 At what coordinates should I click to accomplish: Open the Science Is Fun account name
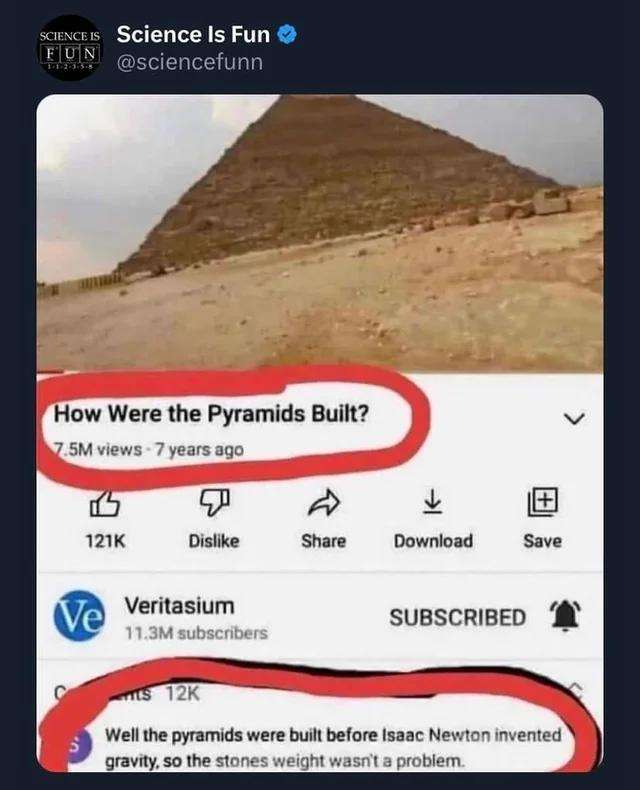193,34
